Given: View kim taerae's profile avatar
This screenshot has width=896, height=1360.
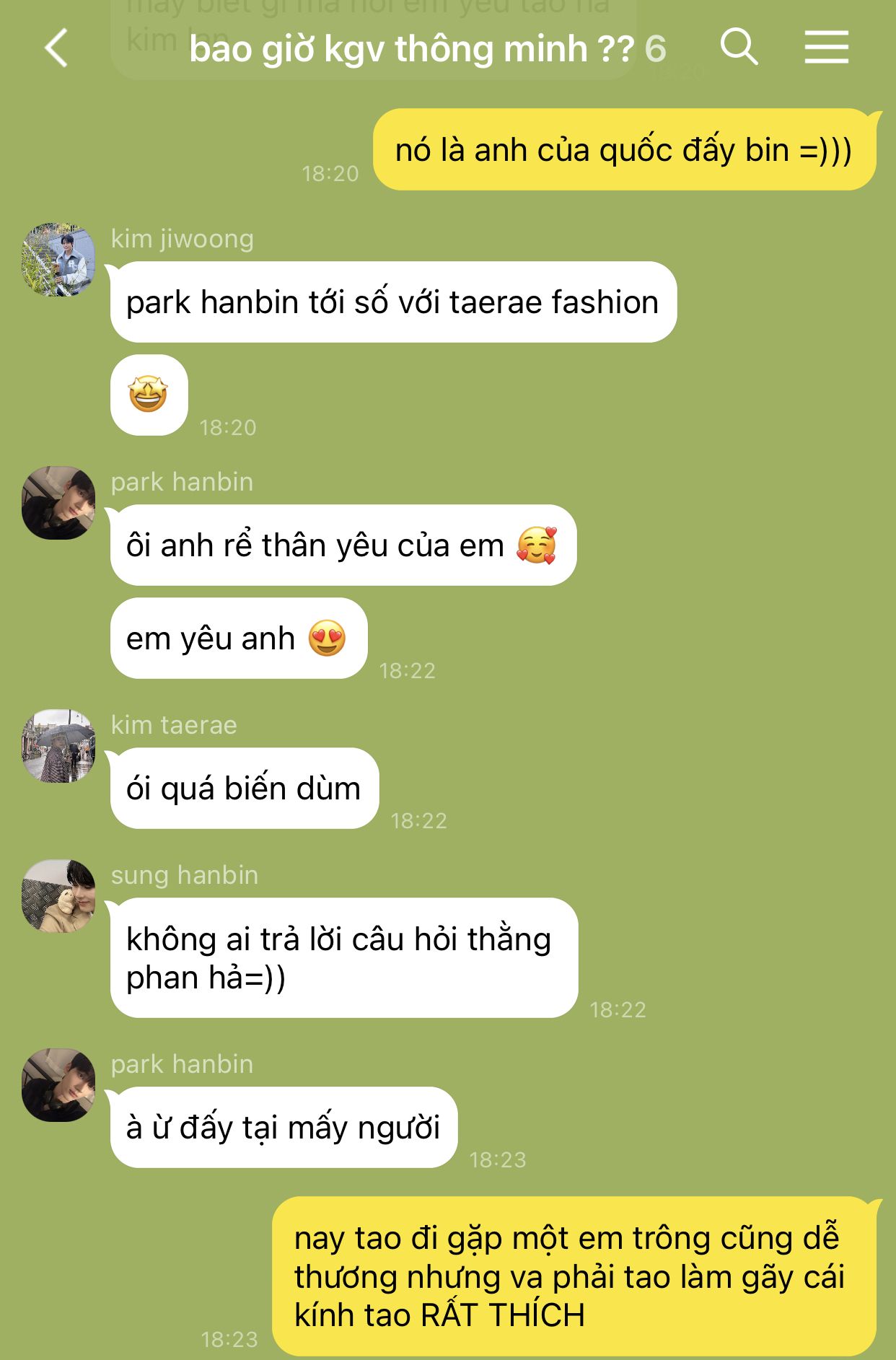Looking at the screenshot, I should [58, 746].
